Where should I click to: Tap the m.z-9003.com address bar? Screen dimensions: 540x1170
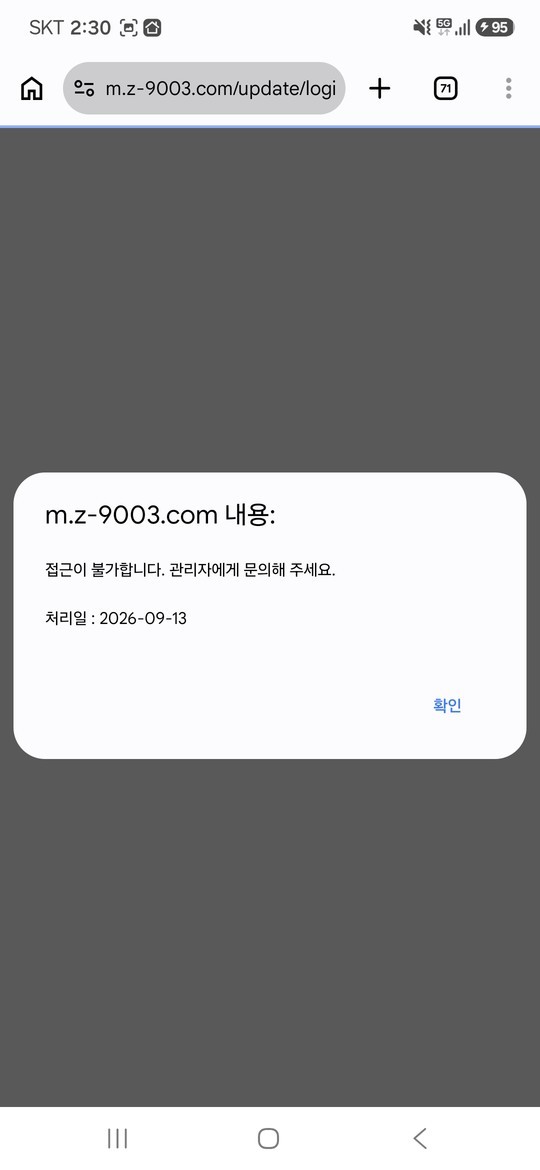tap(204, 89)
